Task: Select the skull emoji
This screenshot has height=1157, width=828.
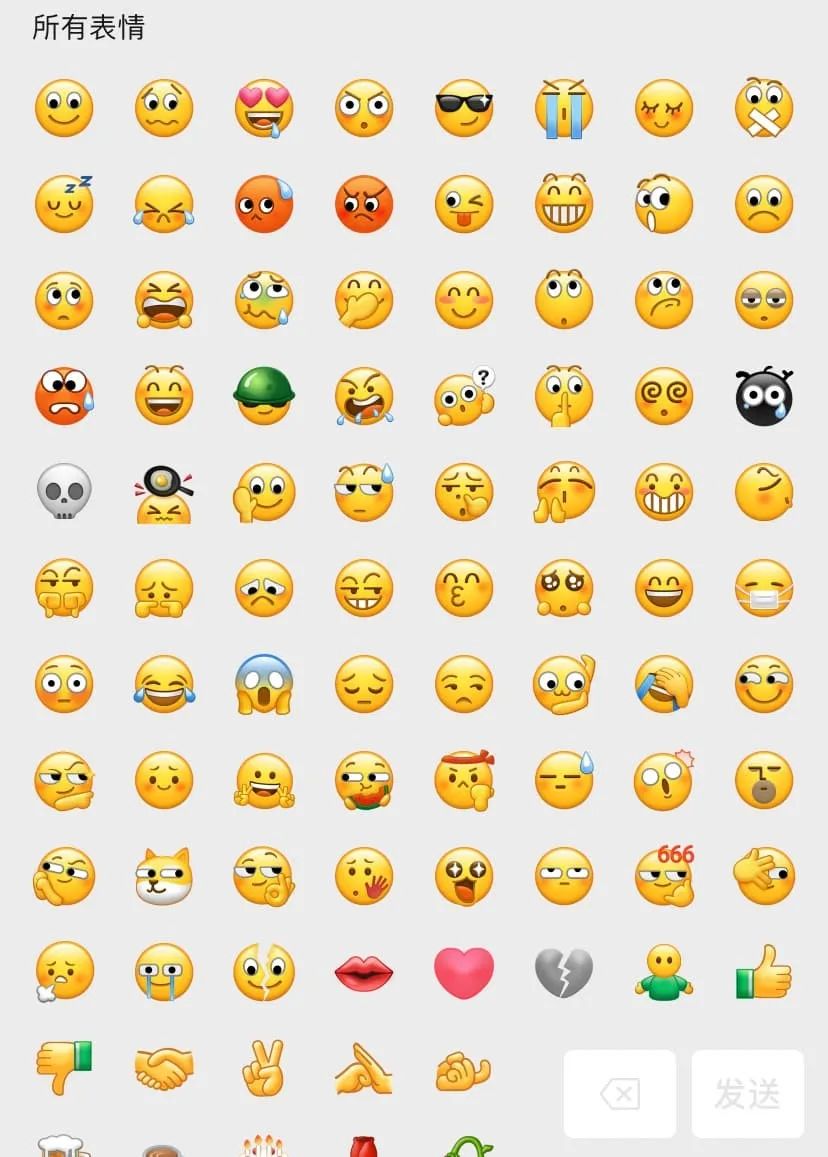Action: (64, 492)
